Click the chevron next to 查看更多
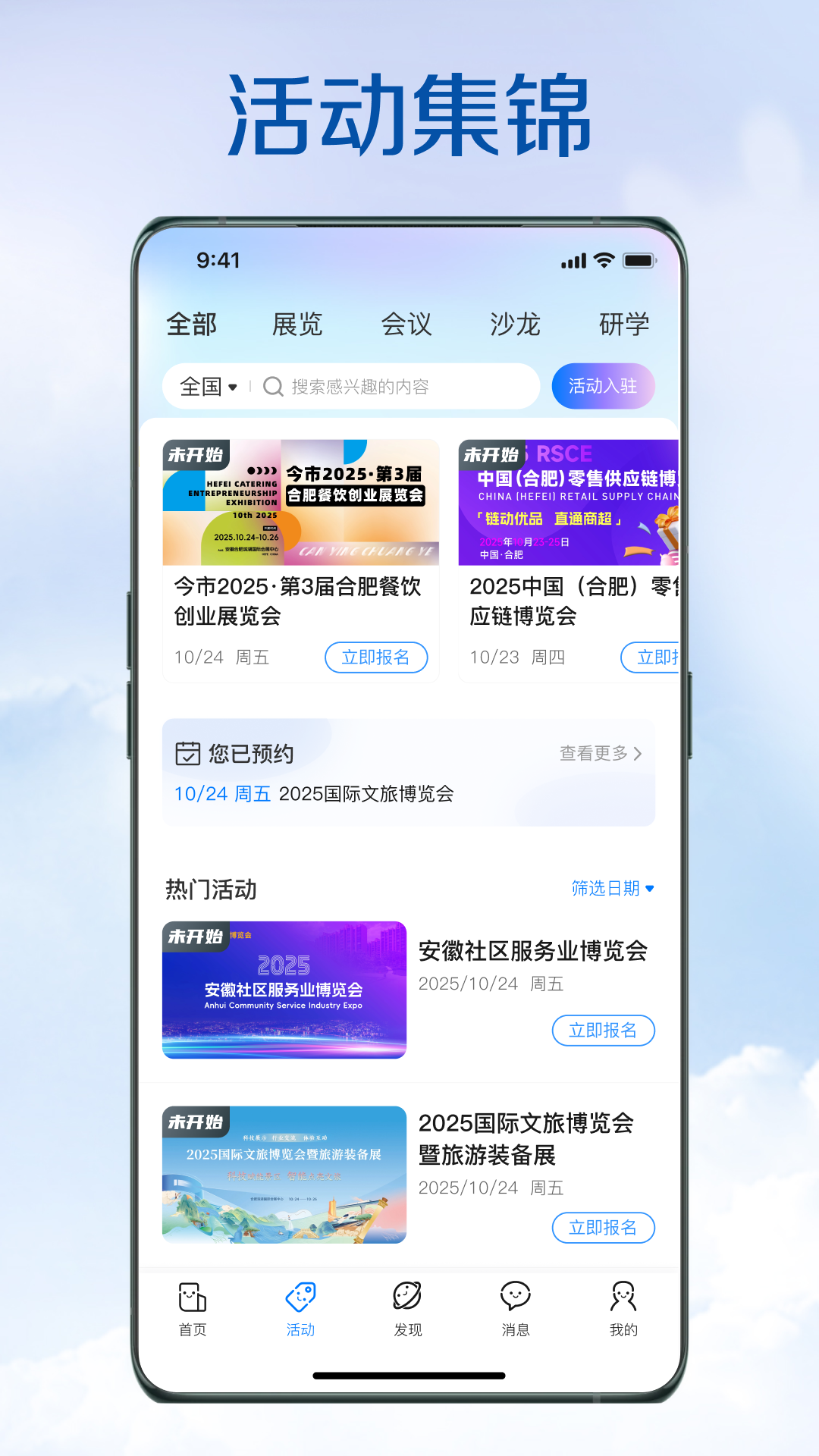The image size is (819, 1456). 639,754
